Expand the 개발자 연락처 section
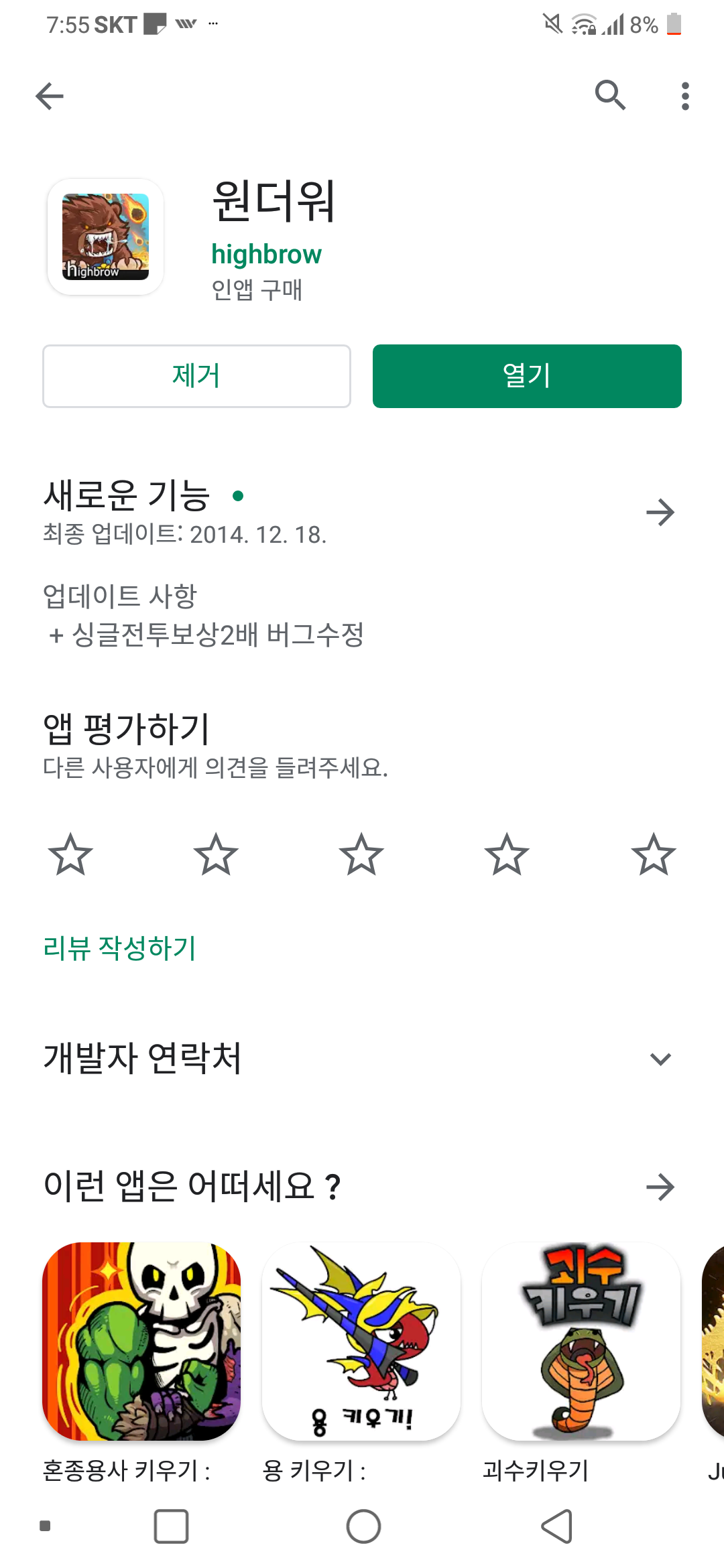 [660, 1059]
